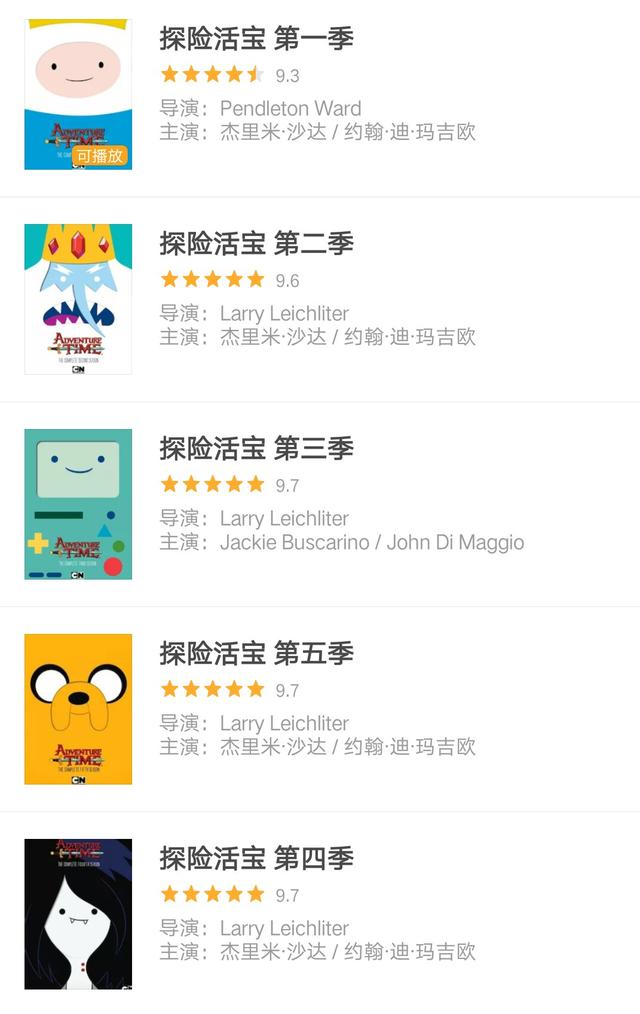Open 探险活宝 第一季 entry
Image resolution: width=640 pixels, height=1014 pixels.
point(256,40)
